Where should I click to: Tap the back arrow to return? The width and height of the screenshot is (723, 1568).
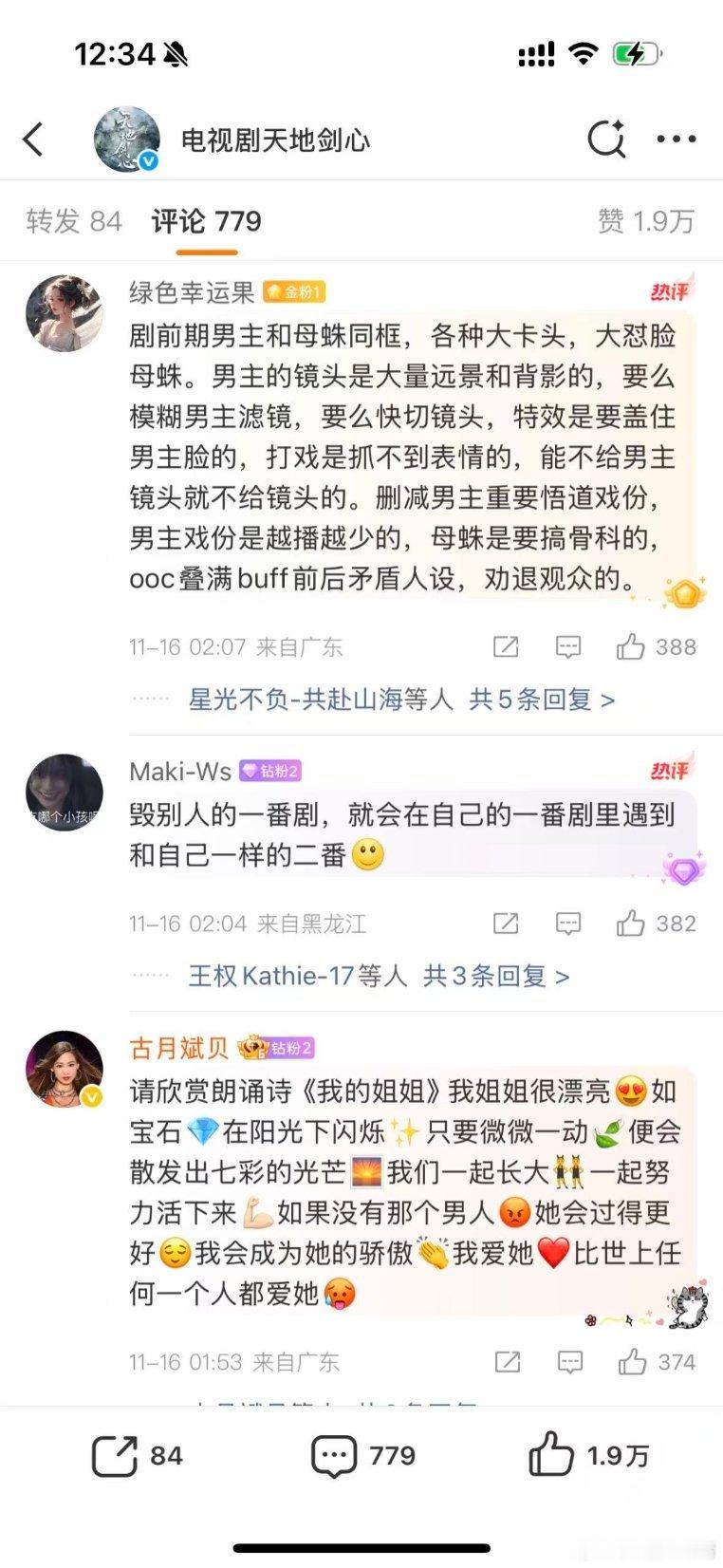pyautogui.click(x=34, y=139)
